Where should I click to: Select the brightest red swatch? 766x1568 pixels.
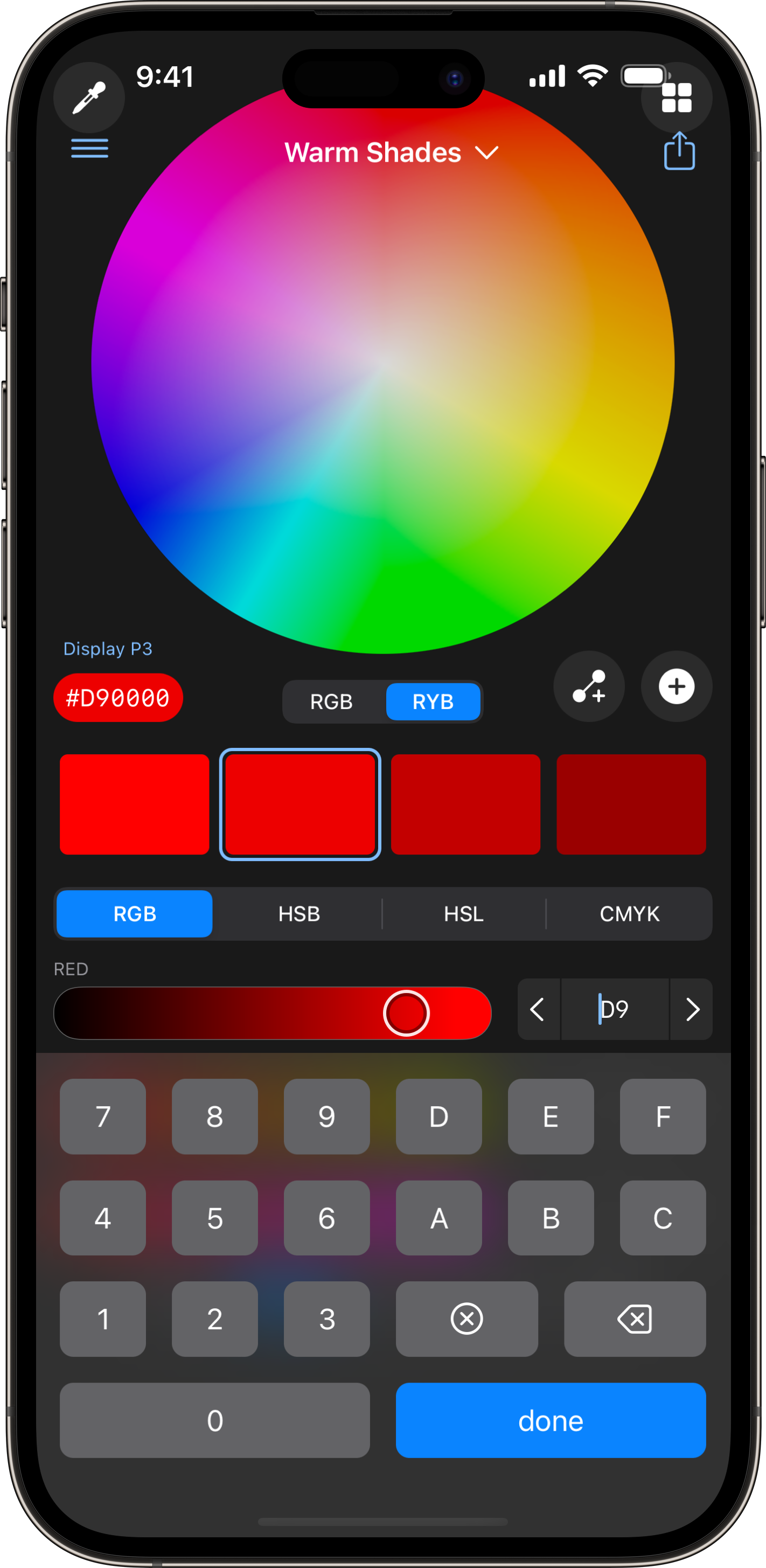click(x=135, y=804)
